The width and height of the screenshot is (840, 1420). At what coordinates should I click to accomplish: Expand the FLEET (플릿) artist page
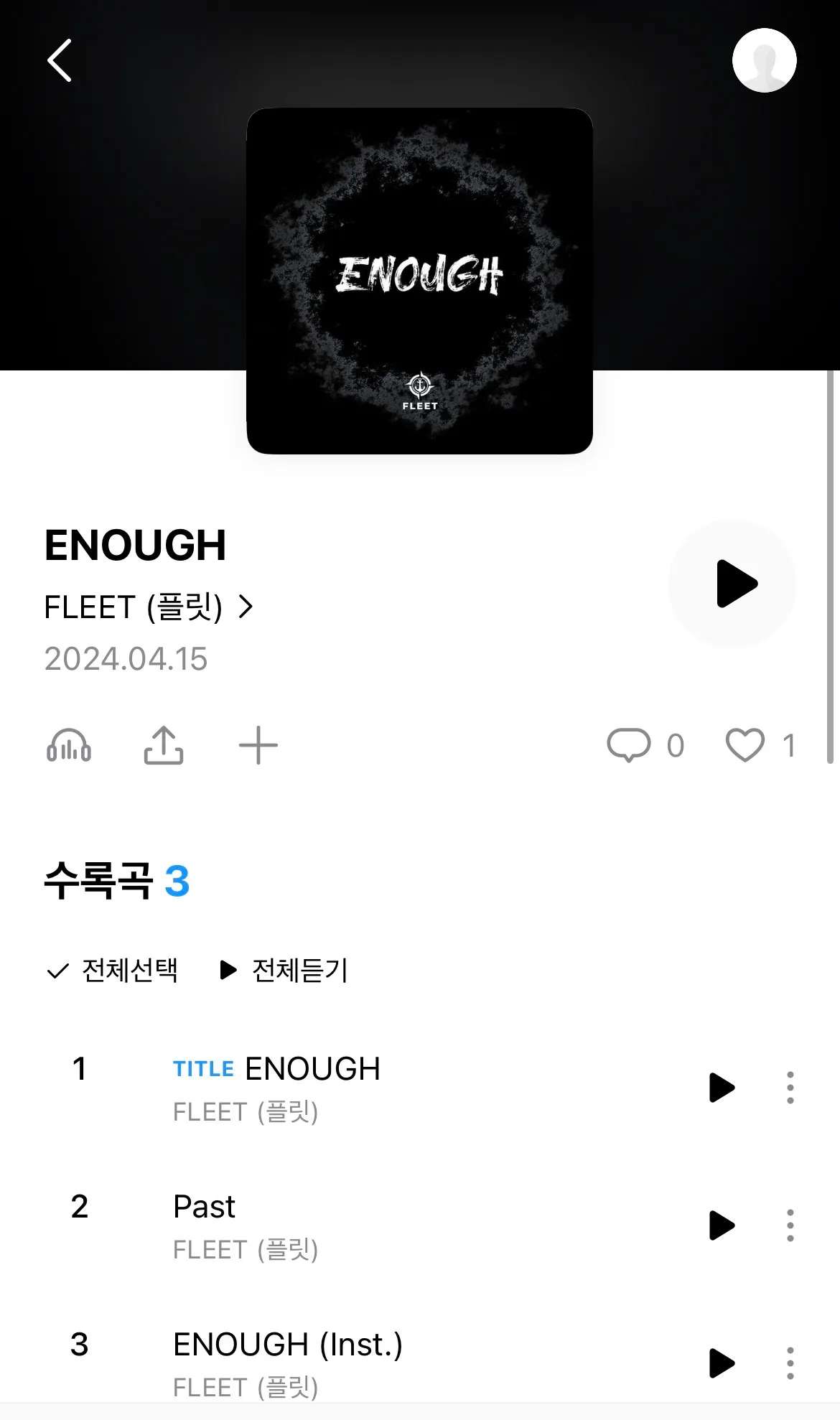(133, 607)
